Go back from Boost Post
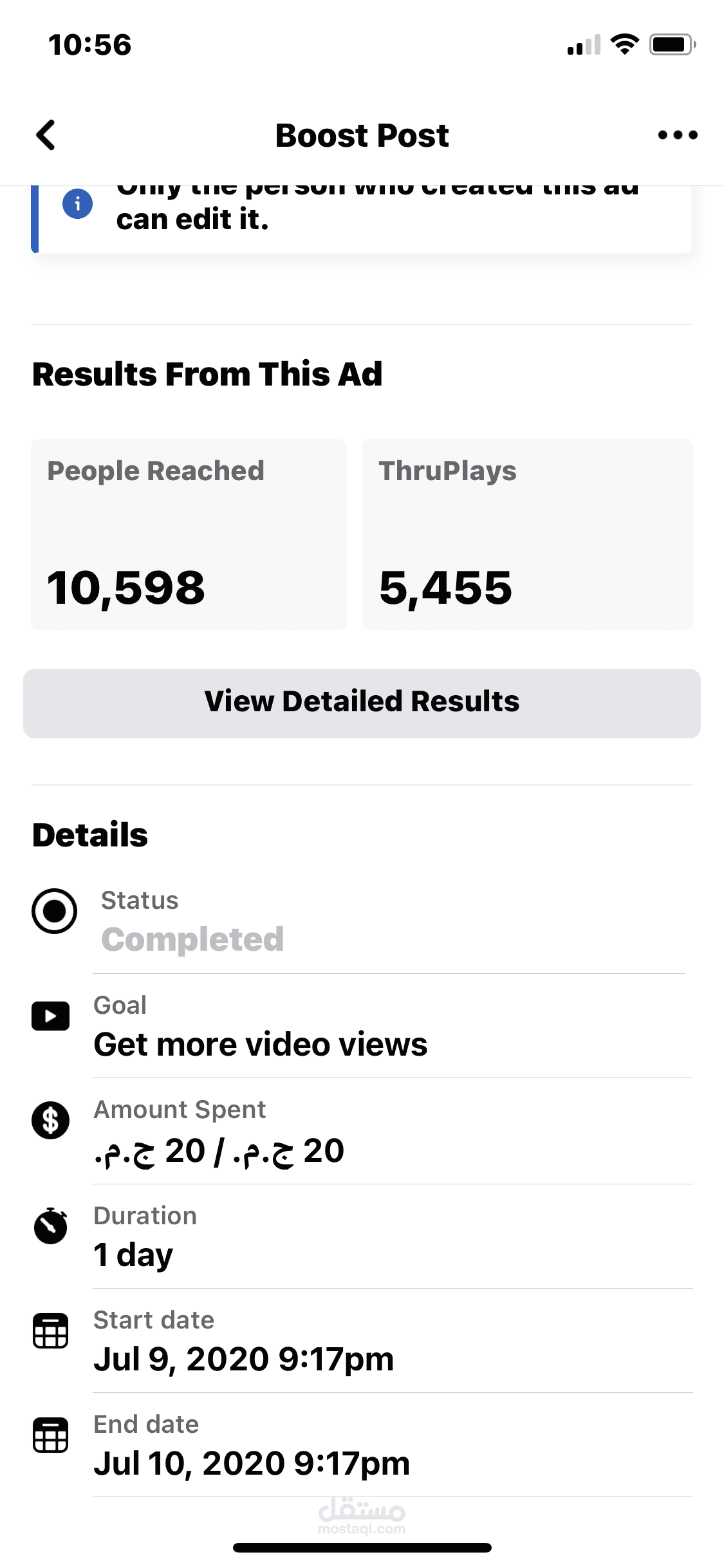The image size is (724, 1568). tap(46, 135)
